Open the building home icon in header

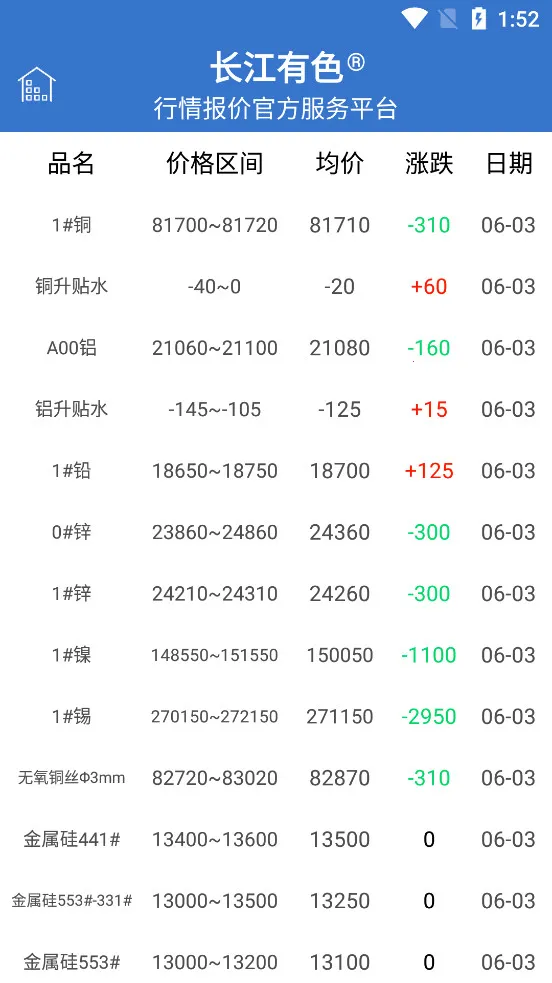click(x=36, y=85)
